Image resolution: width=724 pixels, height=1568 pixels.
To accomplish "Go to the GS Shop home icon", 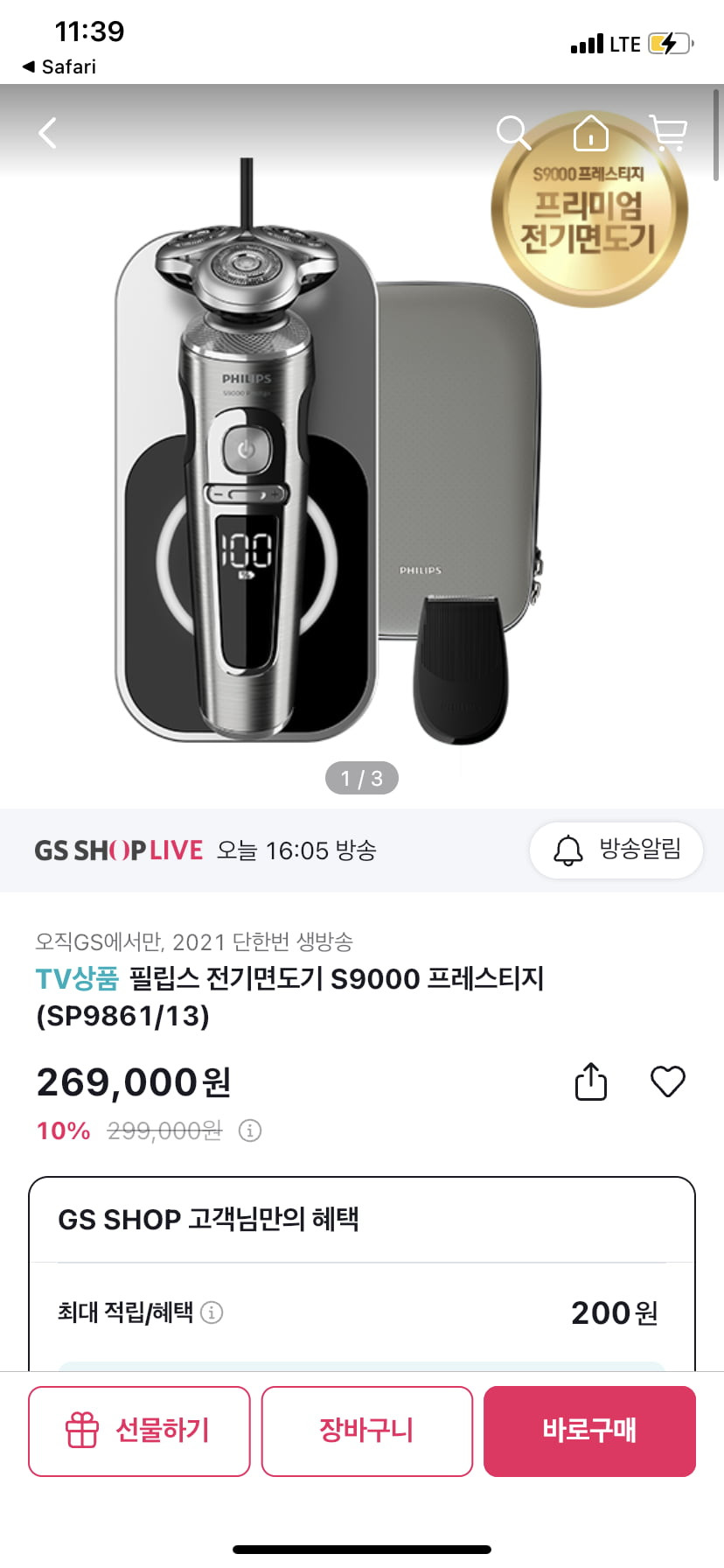I will point(591,133).
